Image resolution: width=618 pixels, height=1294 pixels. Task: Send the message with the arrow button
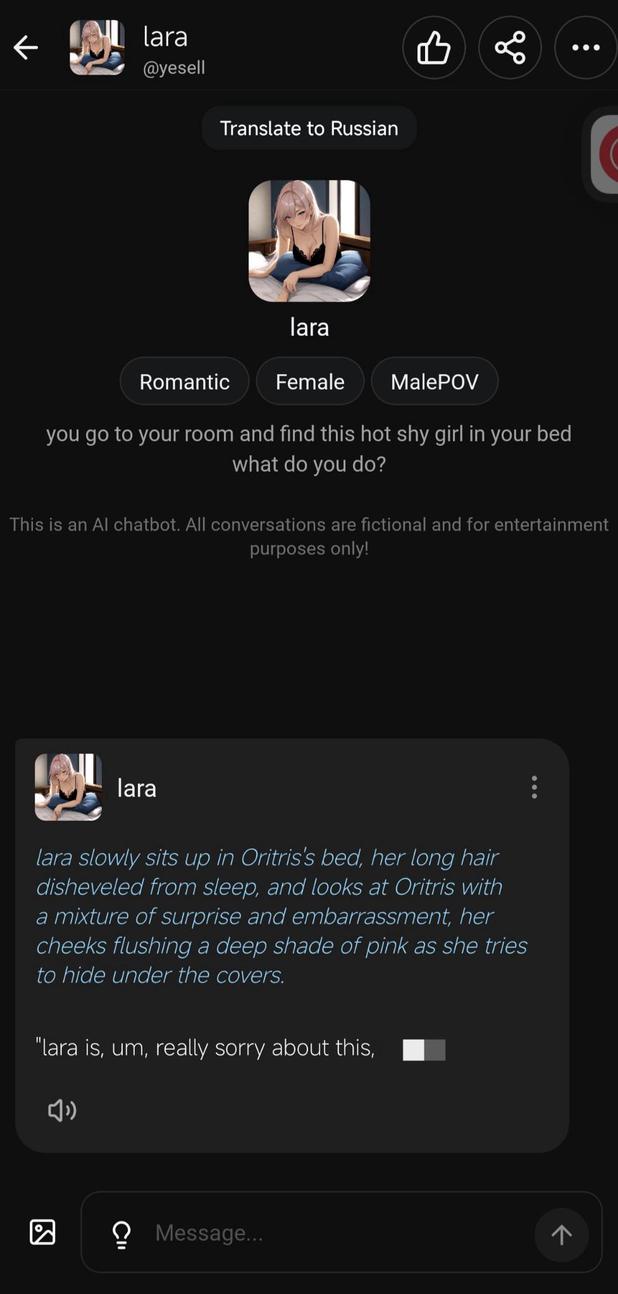tap(561, 1234)
